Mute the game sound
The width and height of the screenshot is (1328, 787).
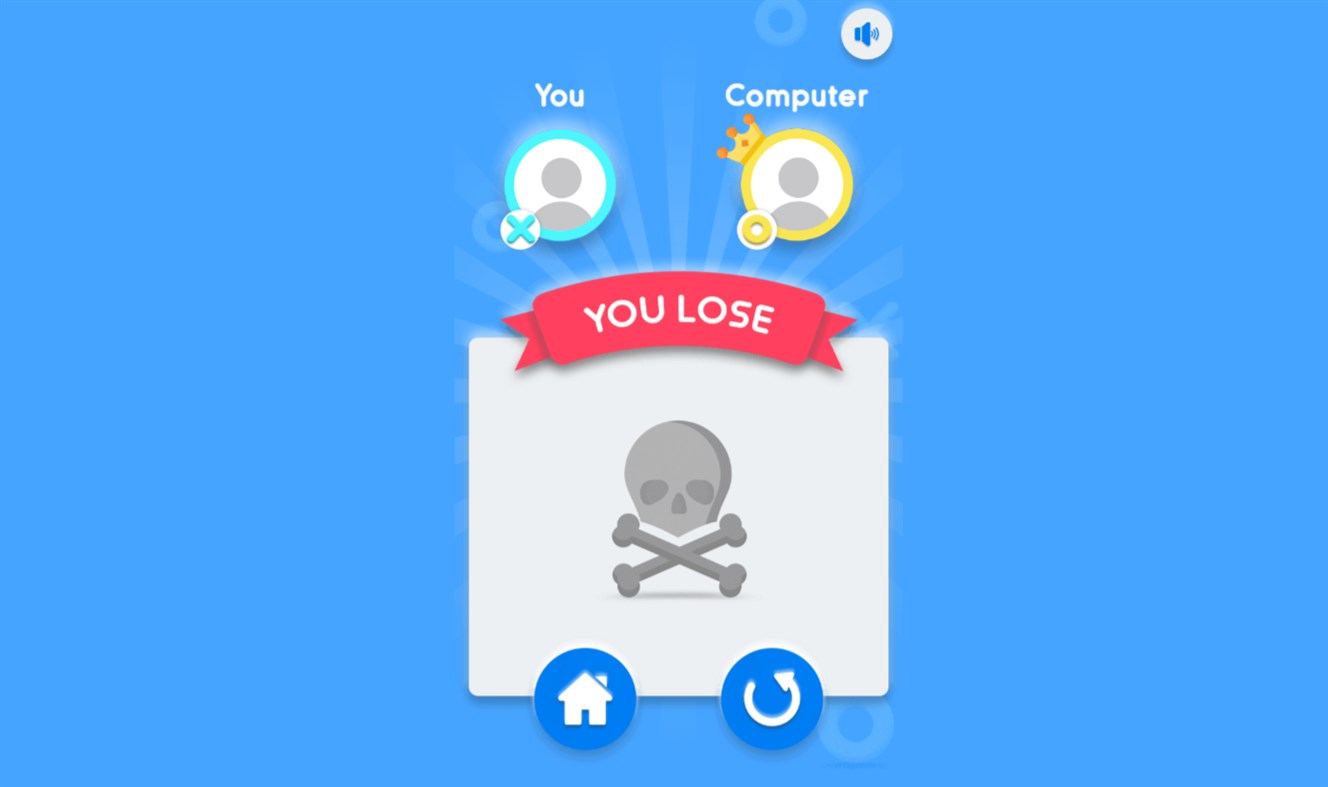click(866, 35)
